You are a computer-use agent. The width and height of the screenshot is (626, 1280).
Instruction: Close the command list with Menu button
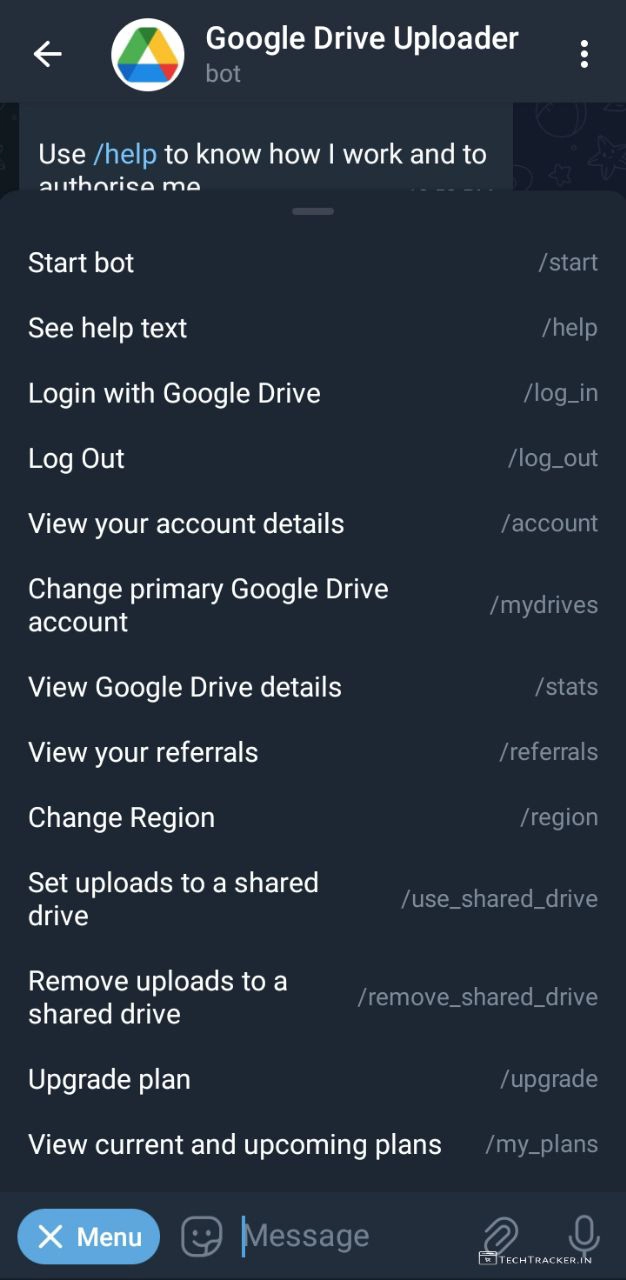[x=89, y=1237]
